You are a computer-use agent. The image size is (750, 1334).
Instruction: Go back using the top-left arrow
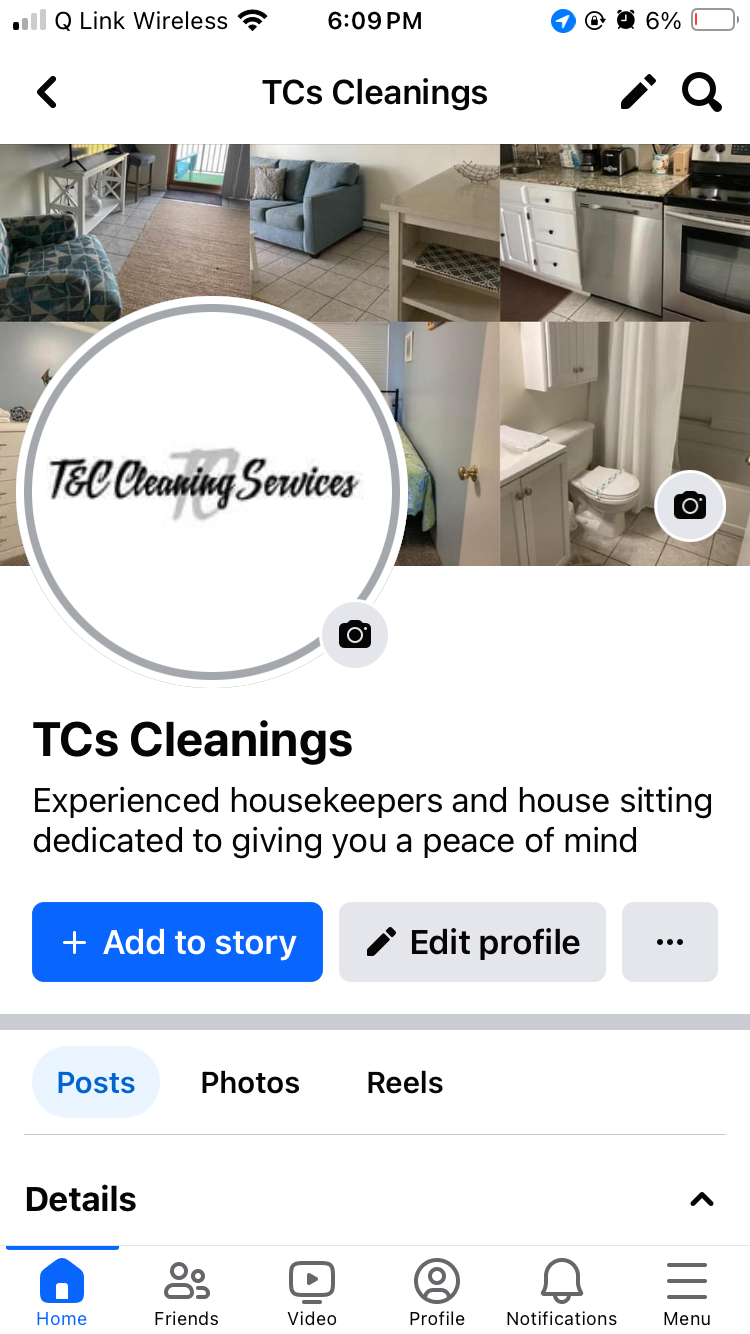47,93
